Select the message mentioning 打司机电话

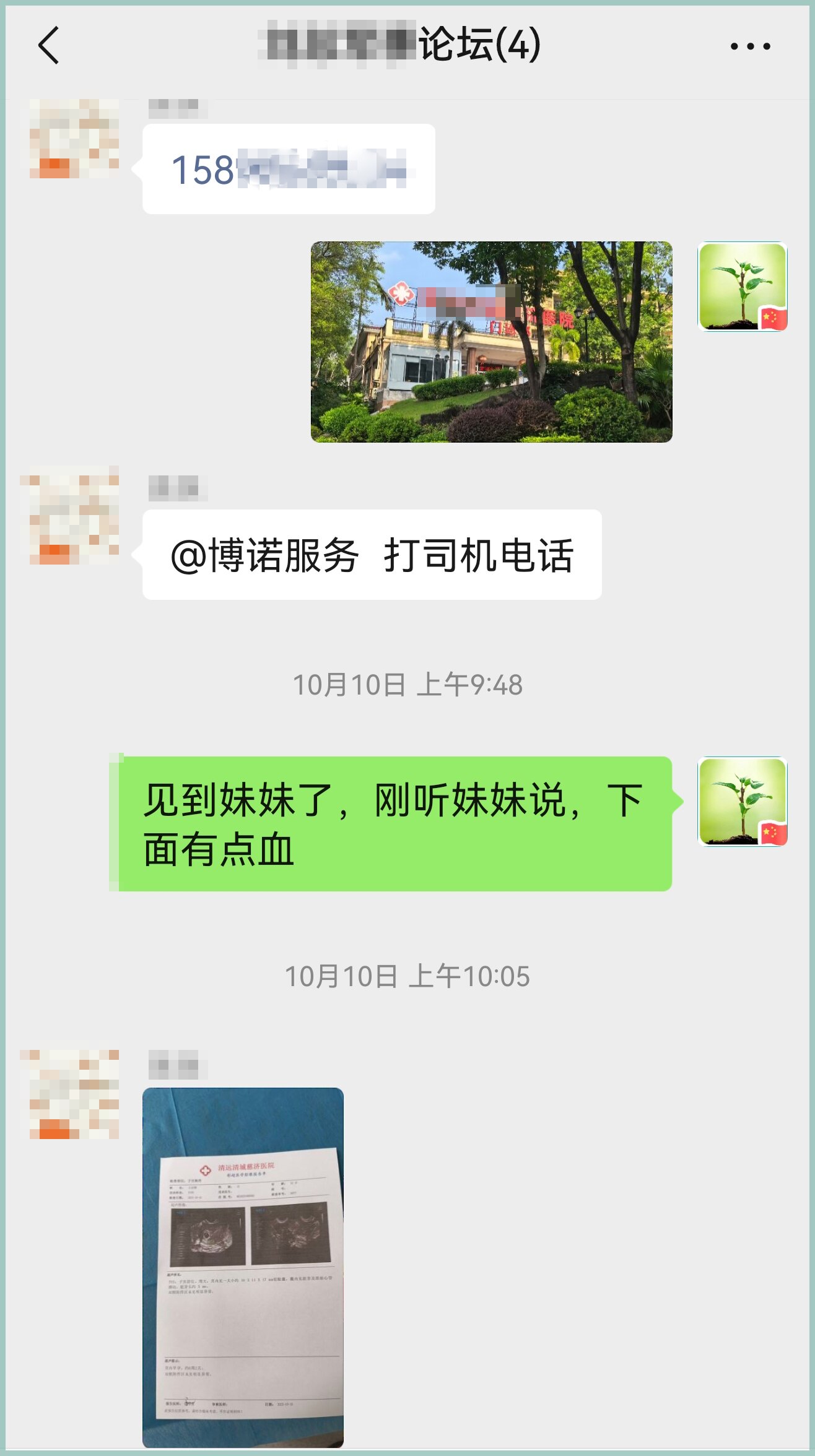[x=372, y=557]
